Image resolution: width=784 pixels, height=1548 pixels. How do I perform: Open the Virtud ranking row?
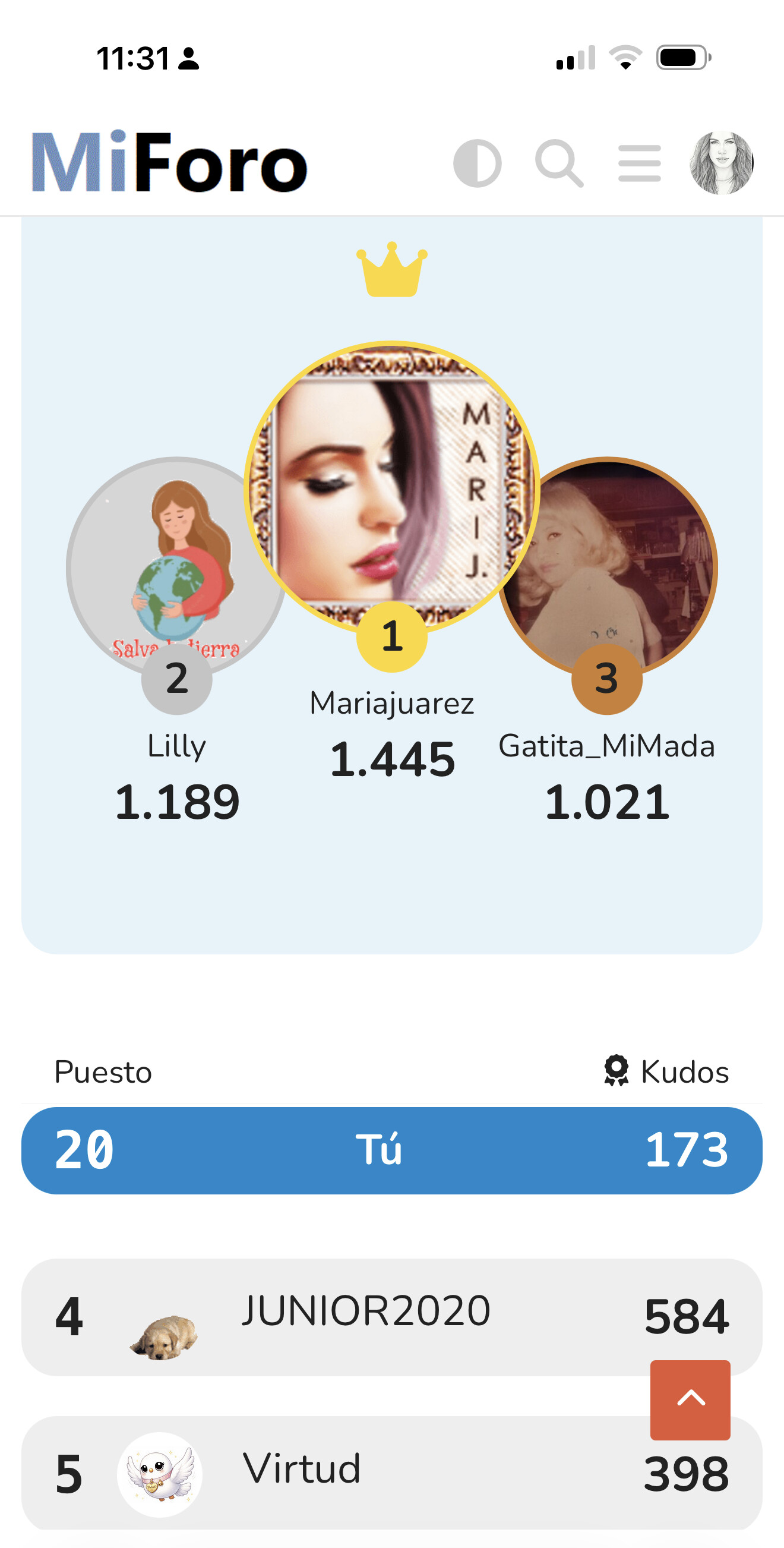(391, 1473)
